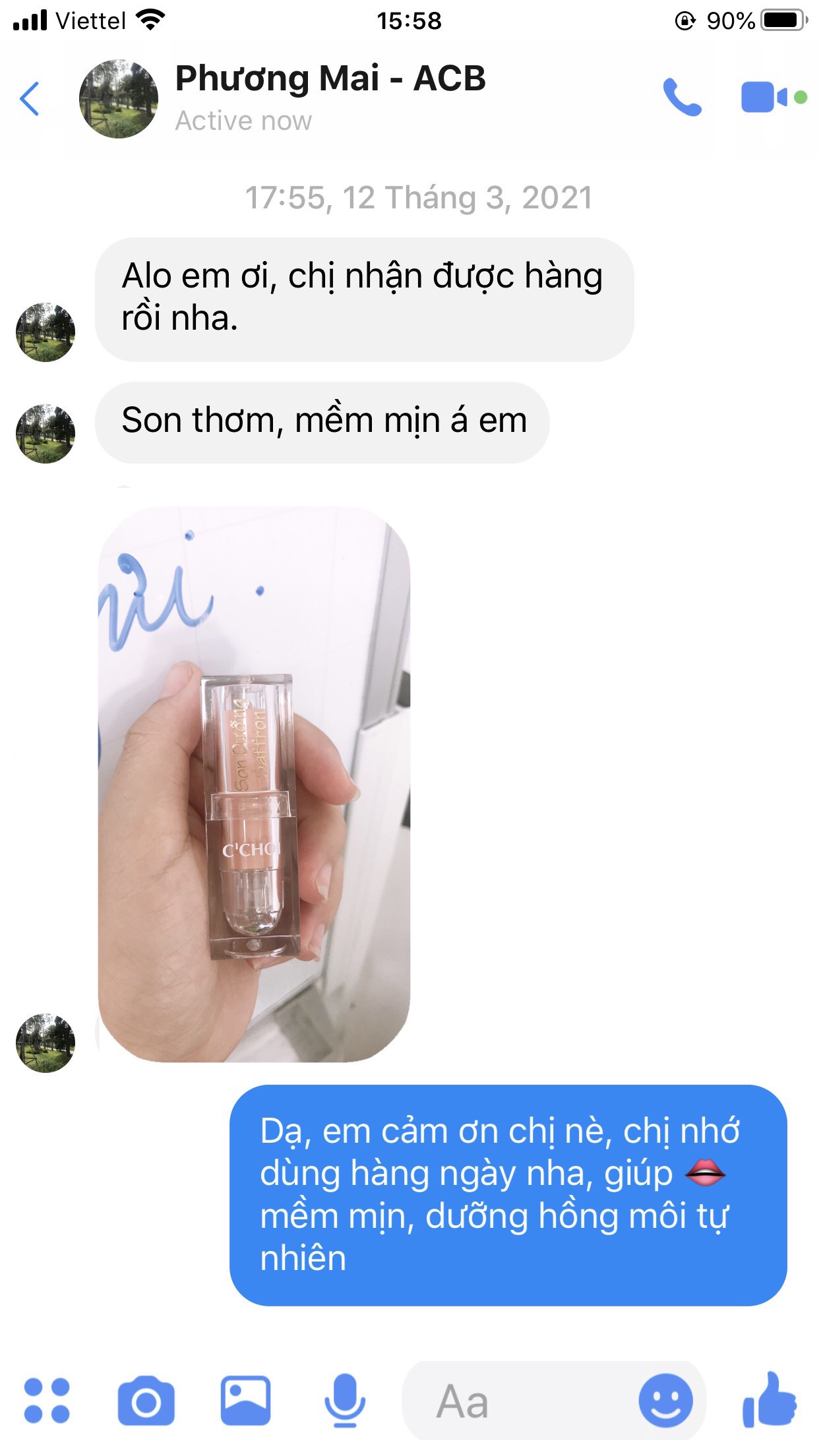Start a voice call with Phương Mai

click(x=682, y=98)
